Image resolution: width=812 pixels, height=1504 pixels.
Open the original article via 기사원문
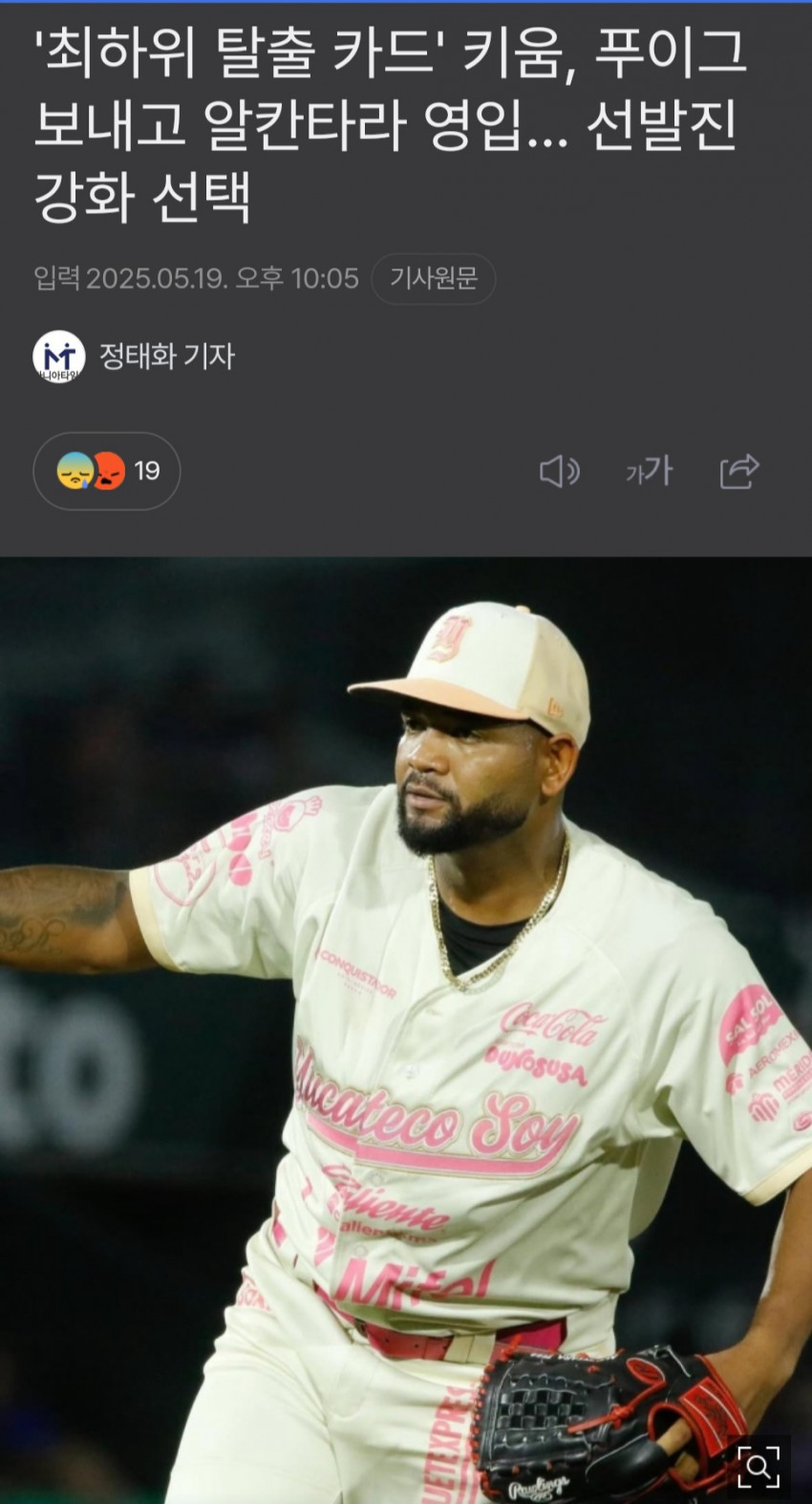click(433, 279)
